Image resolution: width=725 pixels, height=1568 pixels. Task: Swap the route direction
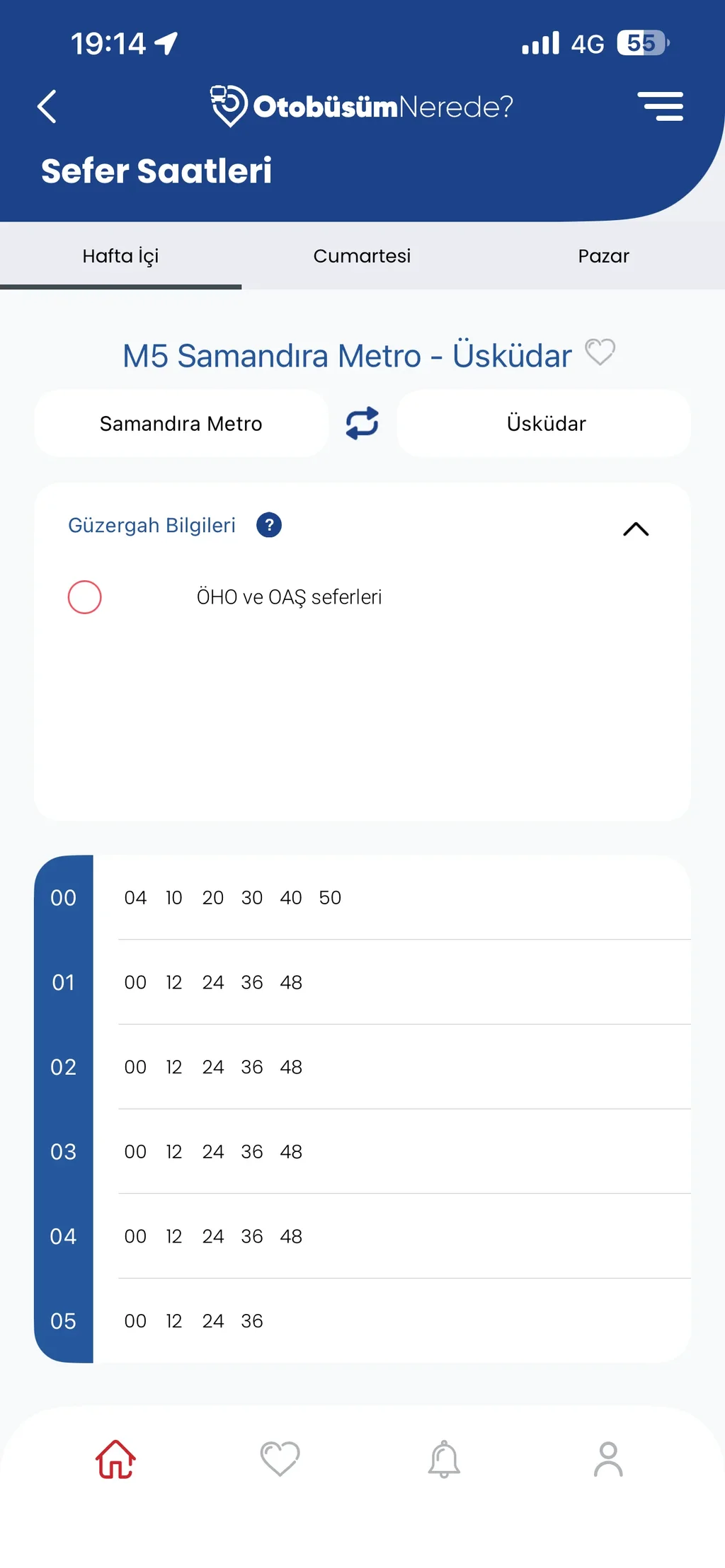tap(362, 424)
